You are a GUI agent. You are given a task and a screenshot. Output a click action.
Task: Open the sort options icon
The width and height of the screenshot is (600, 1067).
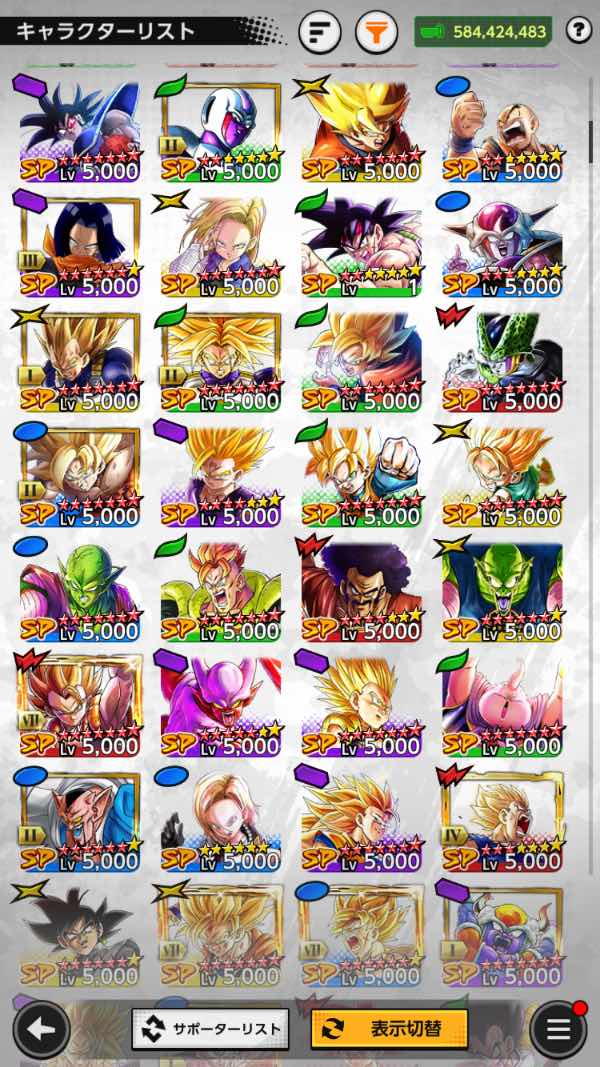pyautogui.click(x=319, y=33)
